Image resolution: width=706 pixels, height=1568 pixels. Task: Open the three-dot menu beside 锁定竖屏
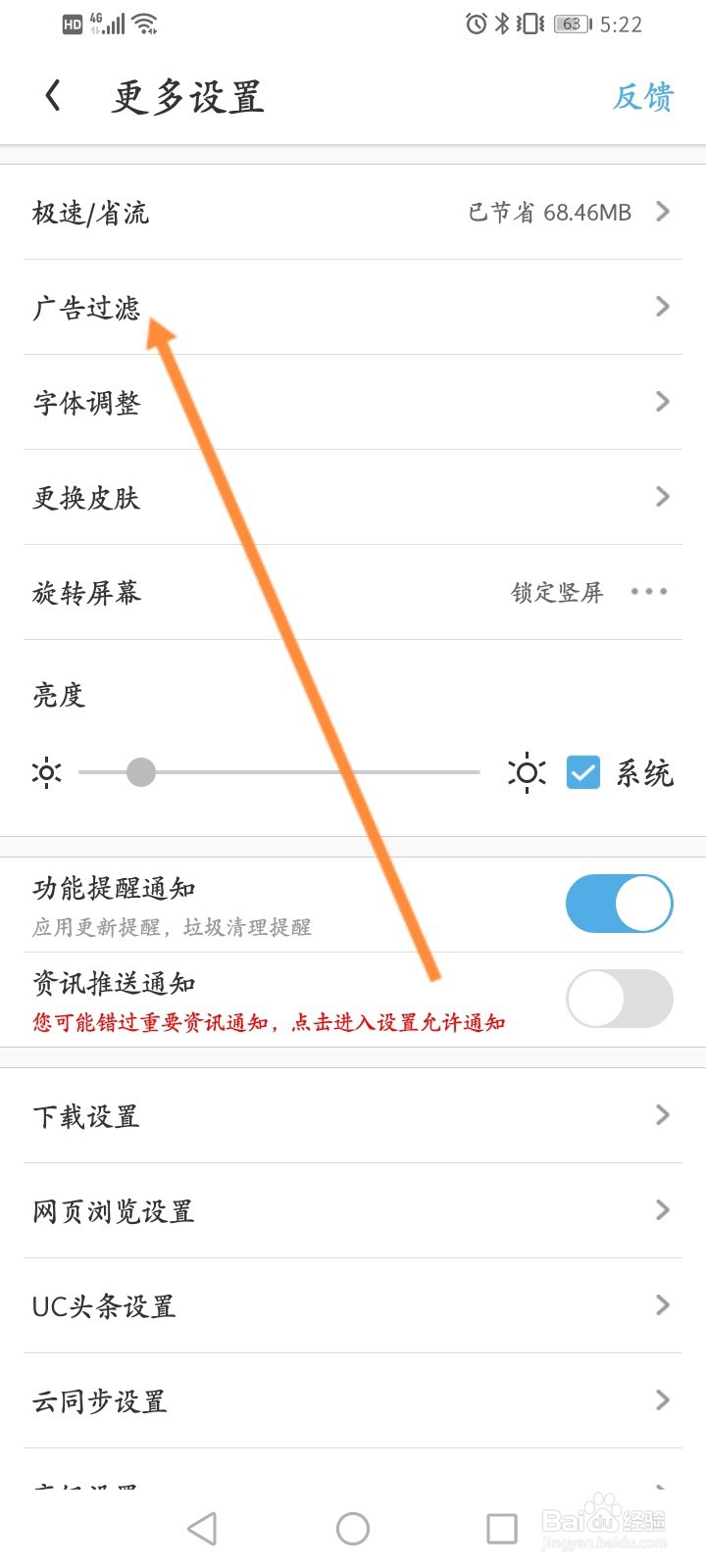pos(648,592)
